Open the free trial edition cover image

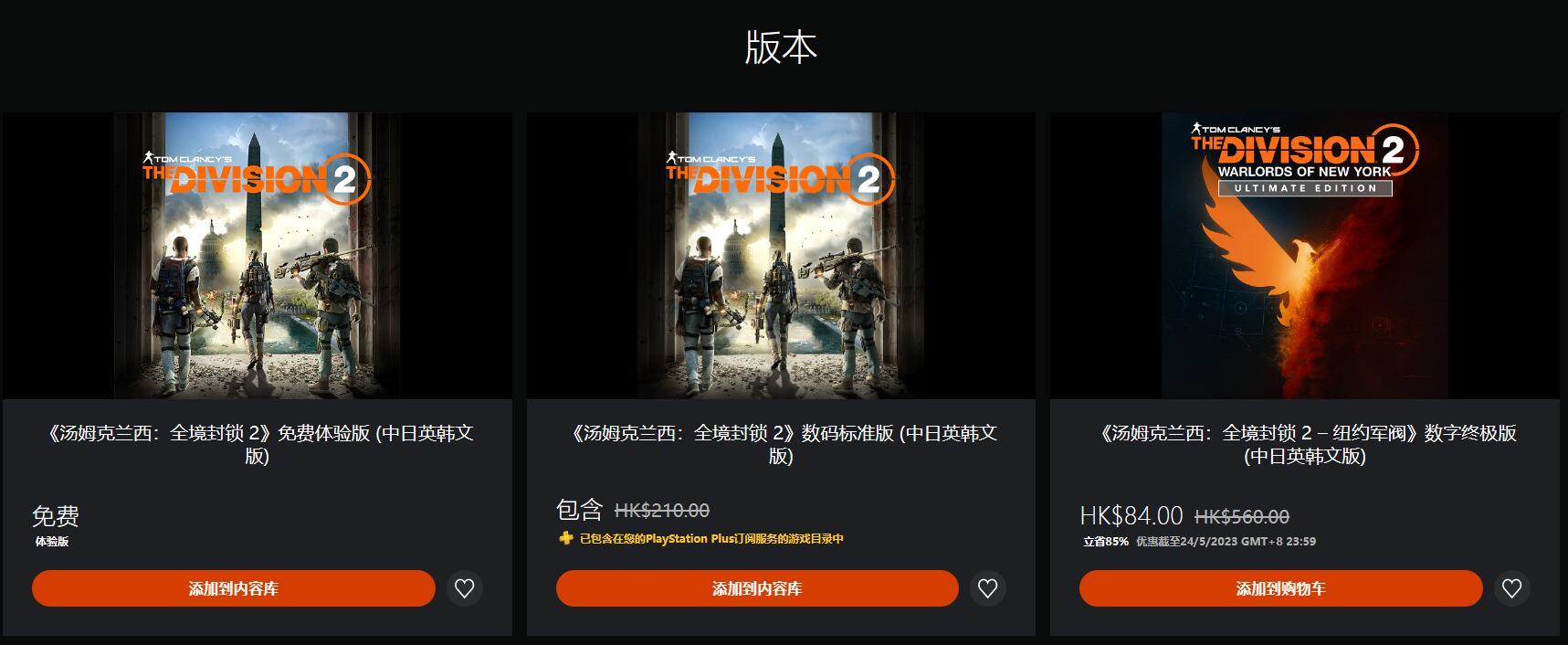257,256
